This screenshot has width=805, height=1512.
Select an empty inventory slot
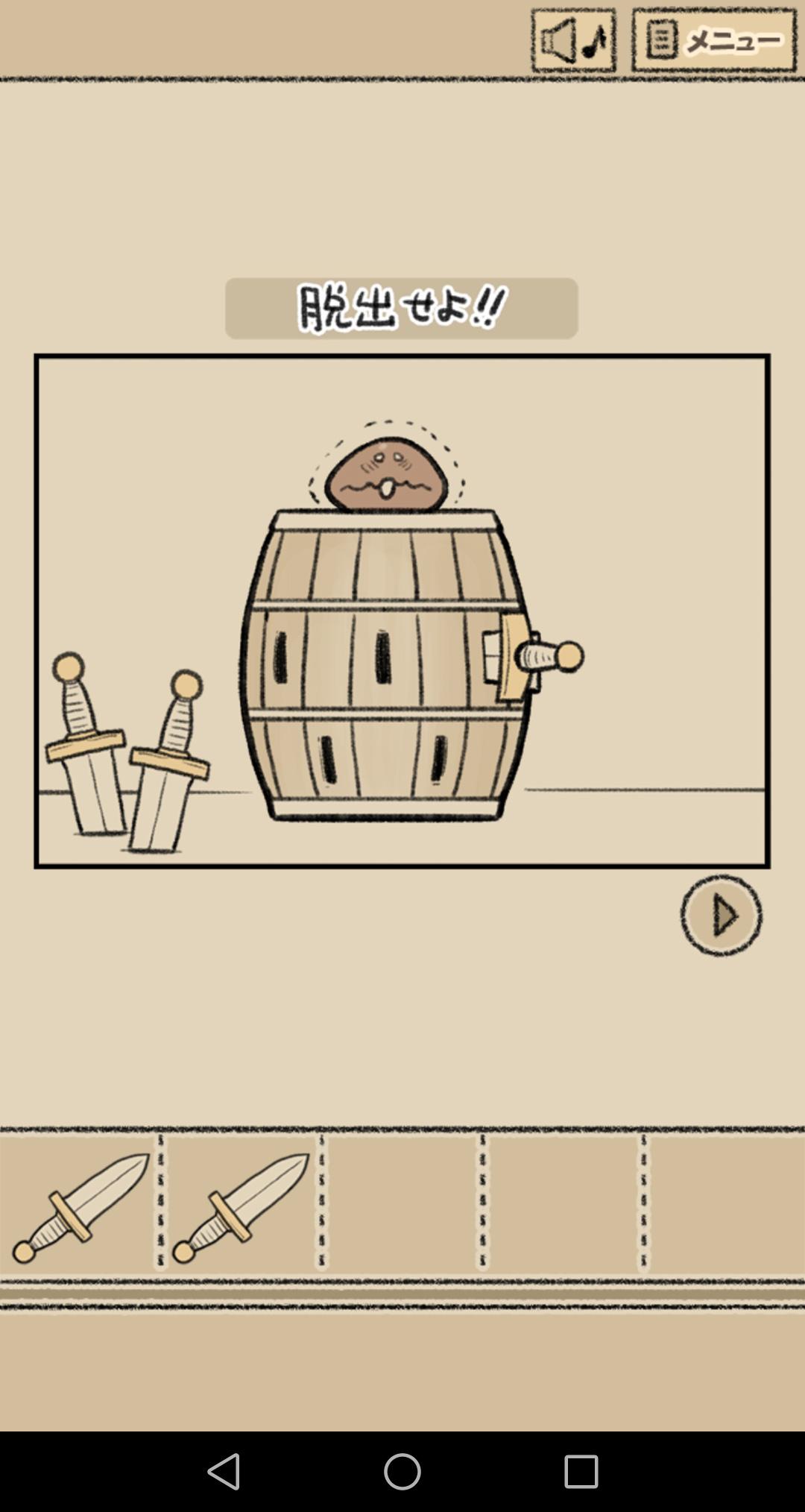click(399, 1204)
